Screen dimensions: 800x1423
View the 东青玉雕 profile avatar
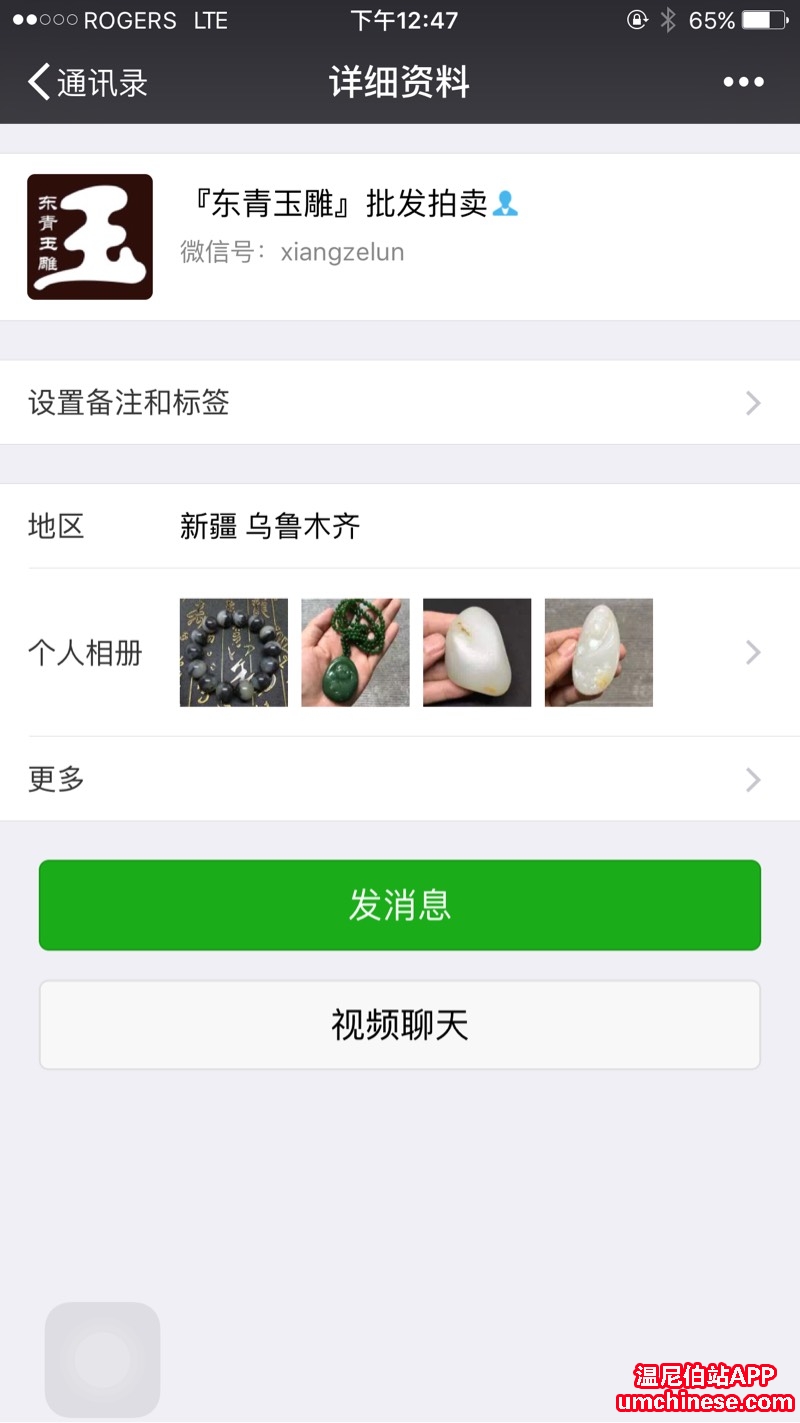90,237
